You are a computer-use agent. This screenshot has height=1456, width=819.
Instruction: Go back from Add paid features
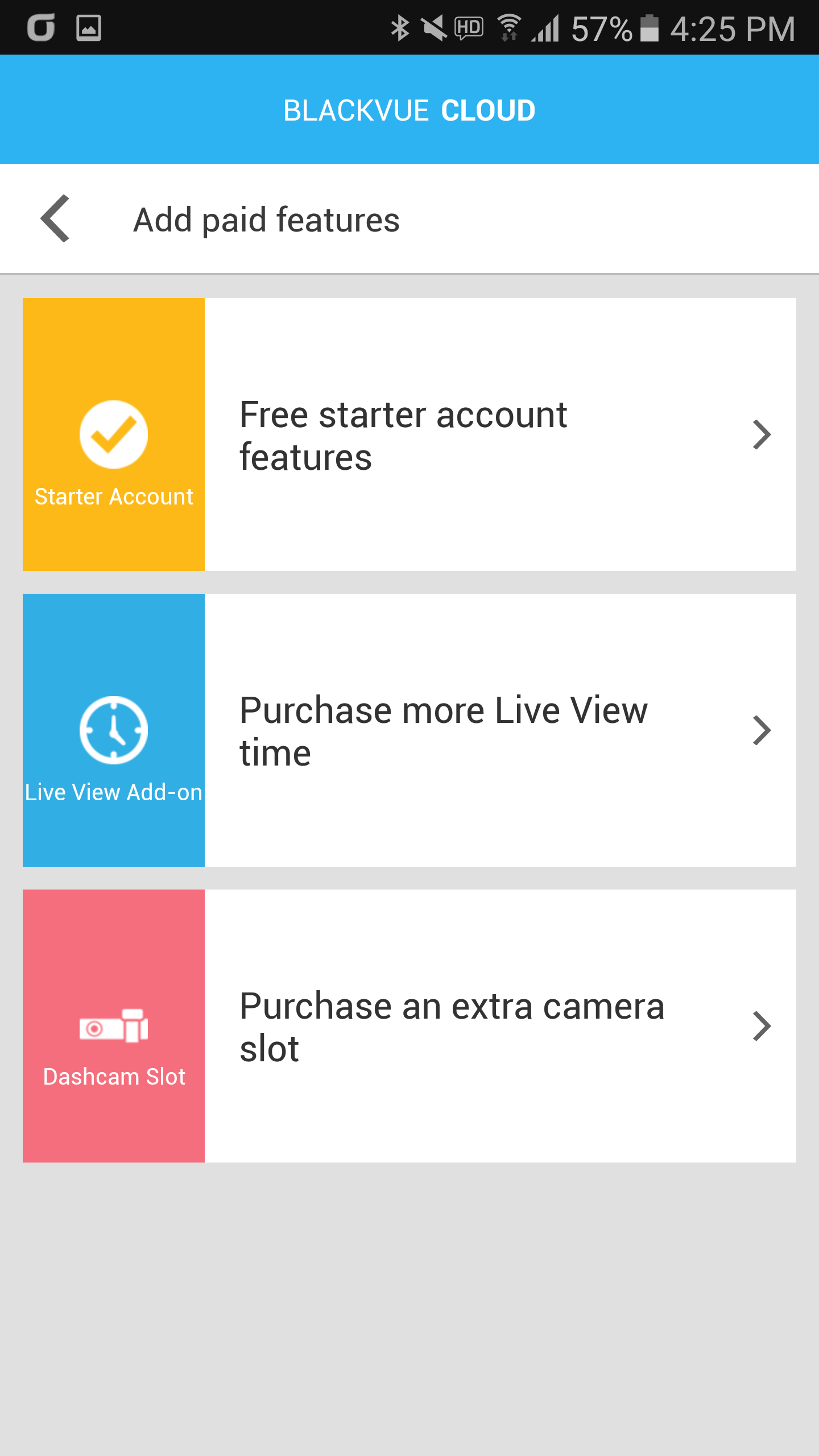(x=56, y=219)
